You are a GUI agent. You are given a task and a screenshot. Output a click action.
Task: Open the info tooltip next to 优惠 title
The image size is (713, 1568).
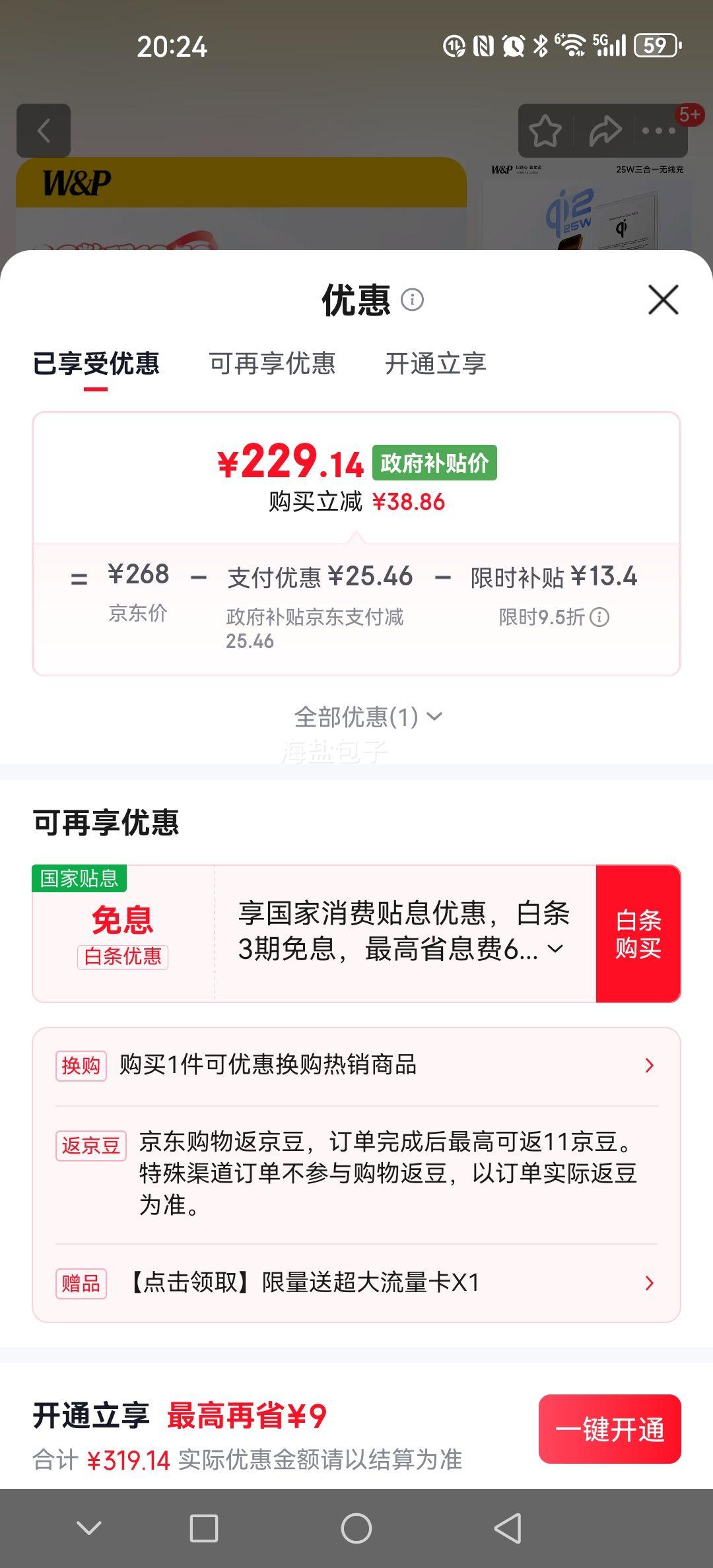pyautogui.click(x=413, y=301)
